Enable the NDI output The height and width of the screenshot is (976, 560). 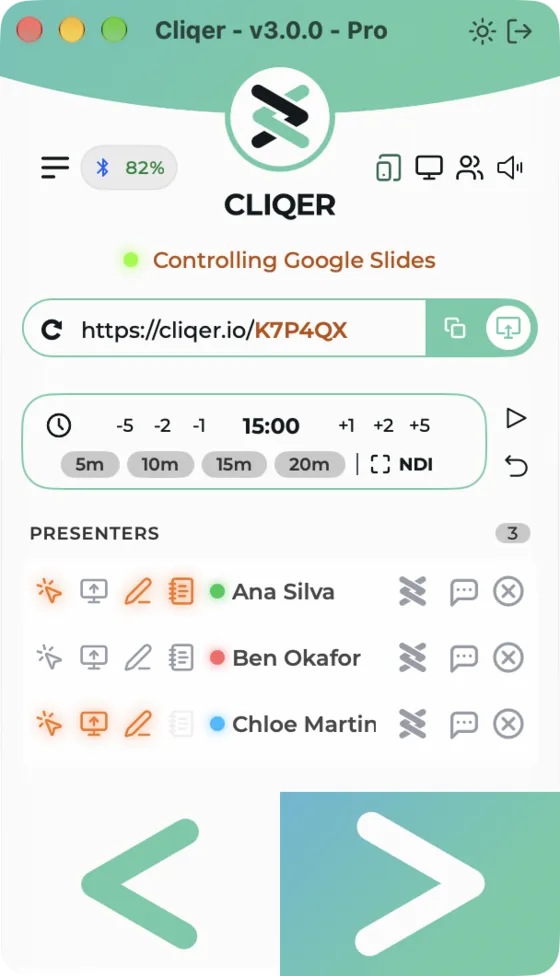(x=401, y=464)
